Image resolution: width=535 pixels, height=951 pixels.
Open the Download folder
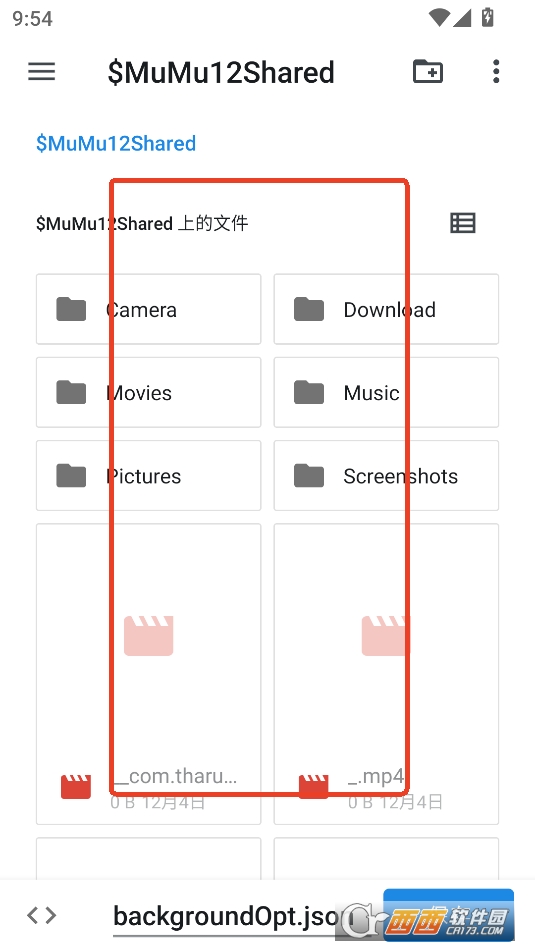click(386, 309)
